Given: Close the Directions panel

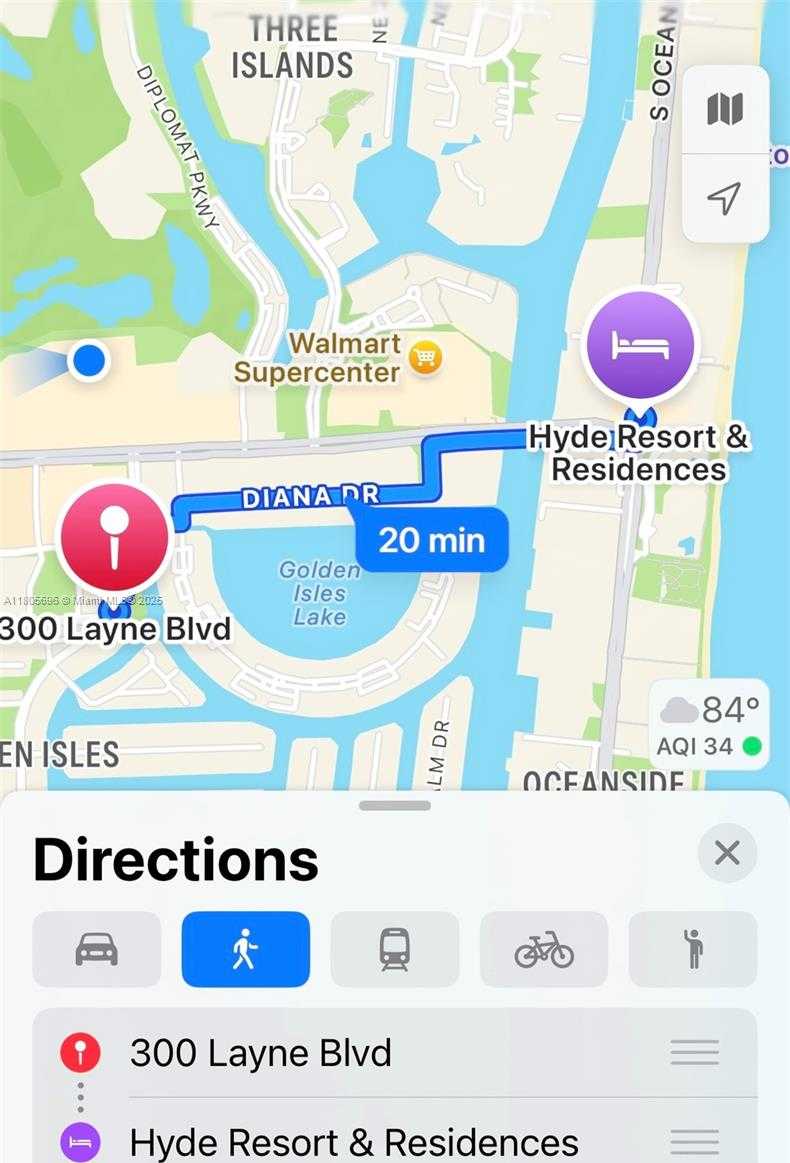Looking at the screenshot, I should (727, 853).
